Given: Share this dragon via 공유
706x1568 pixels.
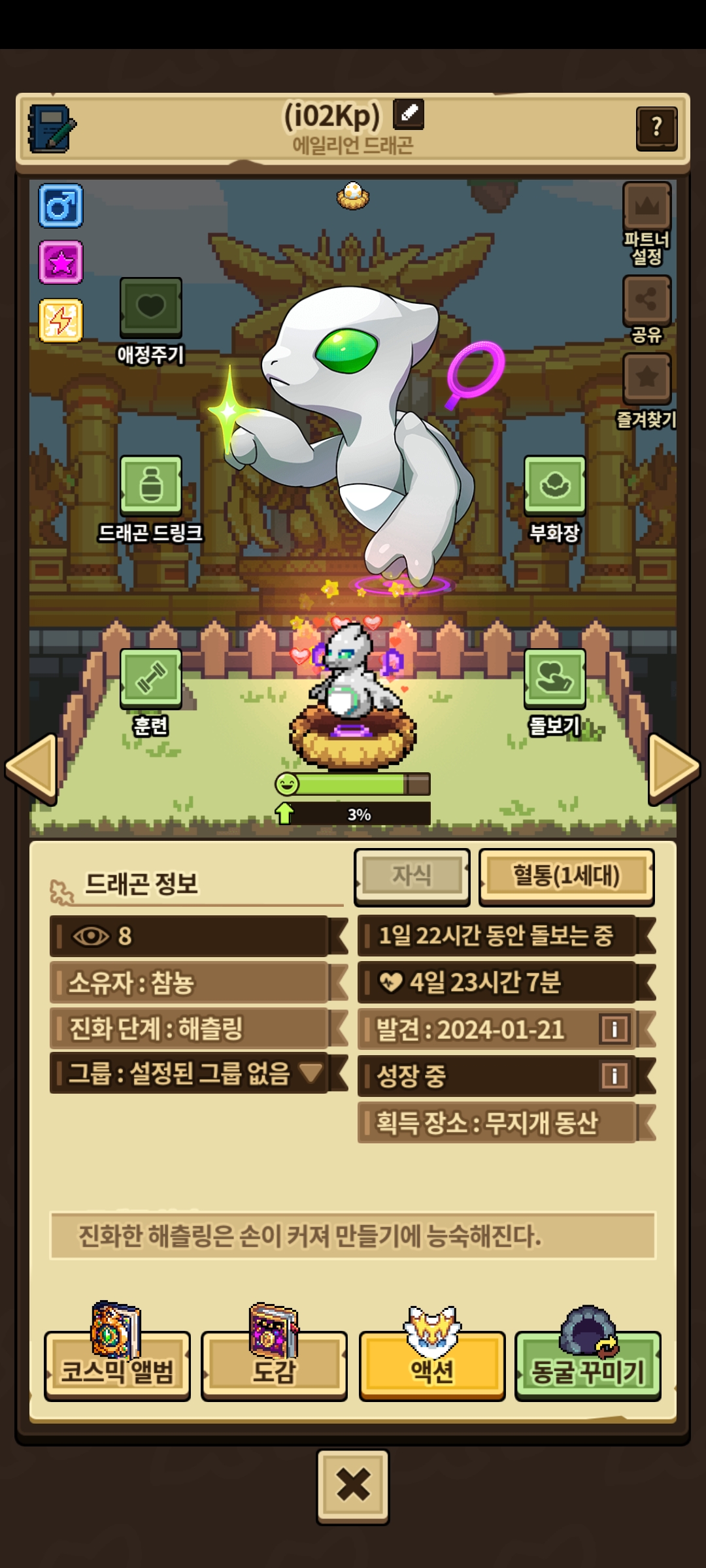Looking at the screenshot, I should pos(647,301).
